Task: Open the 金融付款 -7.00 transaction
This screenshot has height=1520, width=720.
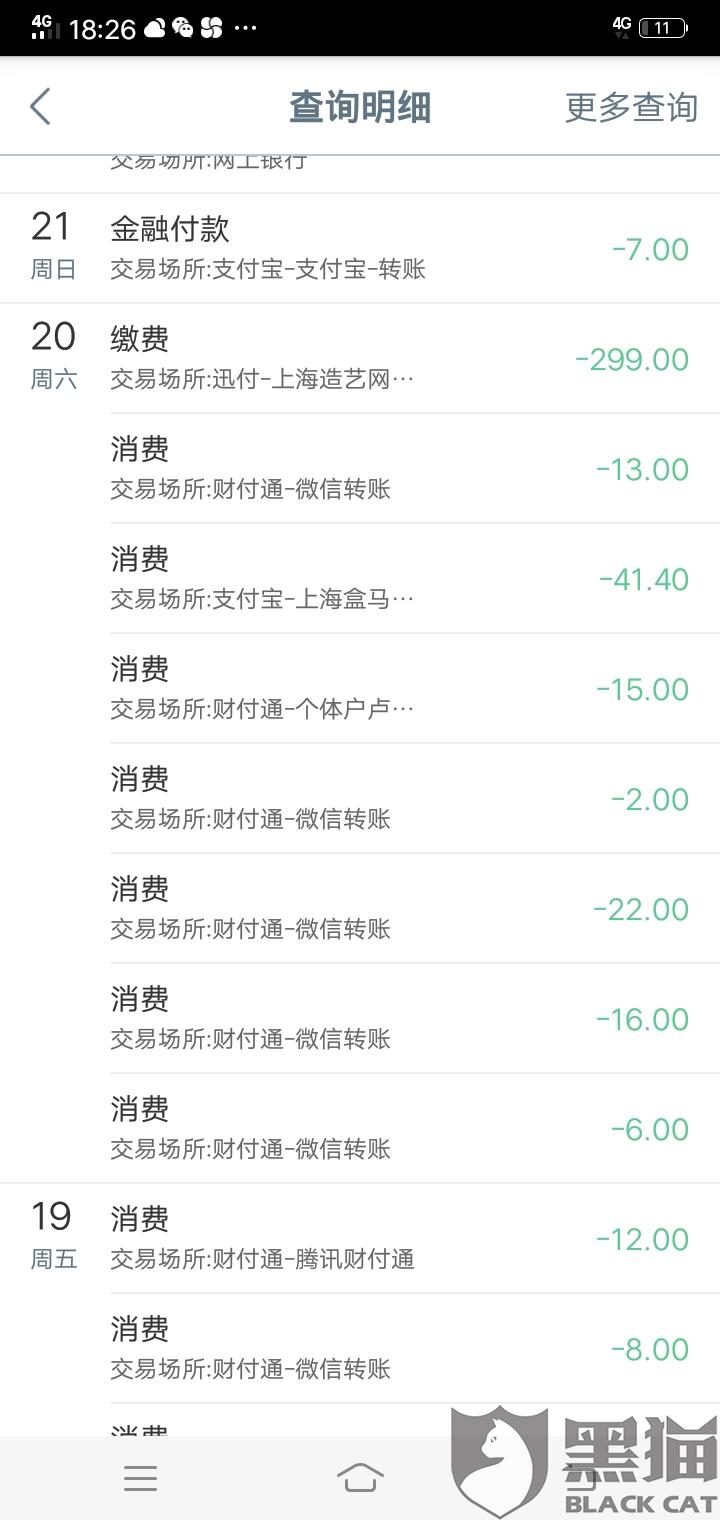Action: pyautogui.click(x=400, y=248)
